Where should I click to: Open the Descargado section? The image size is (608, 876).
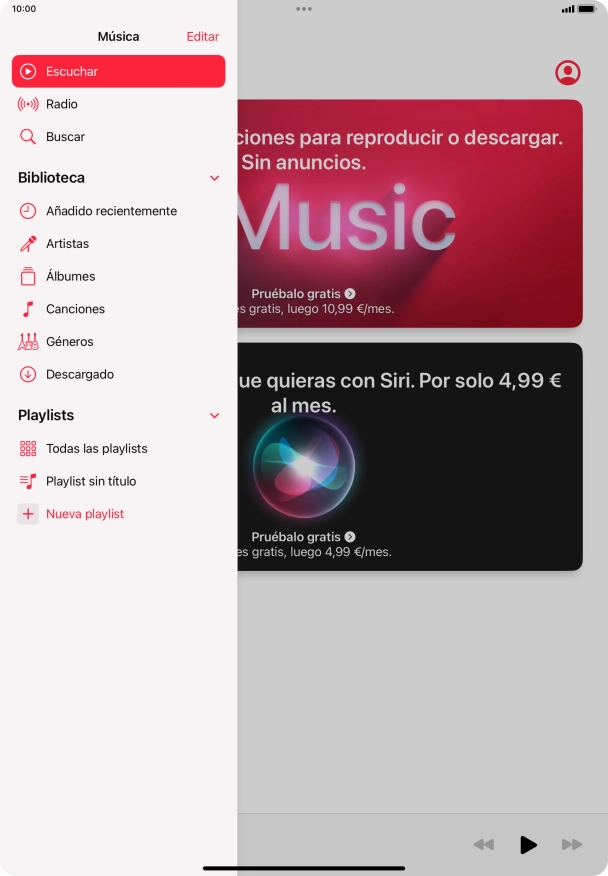pos(79,374)
